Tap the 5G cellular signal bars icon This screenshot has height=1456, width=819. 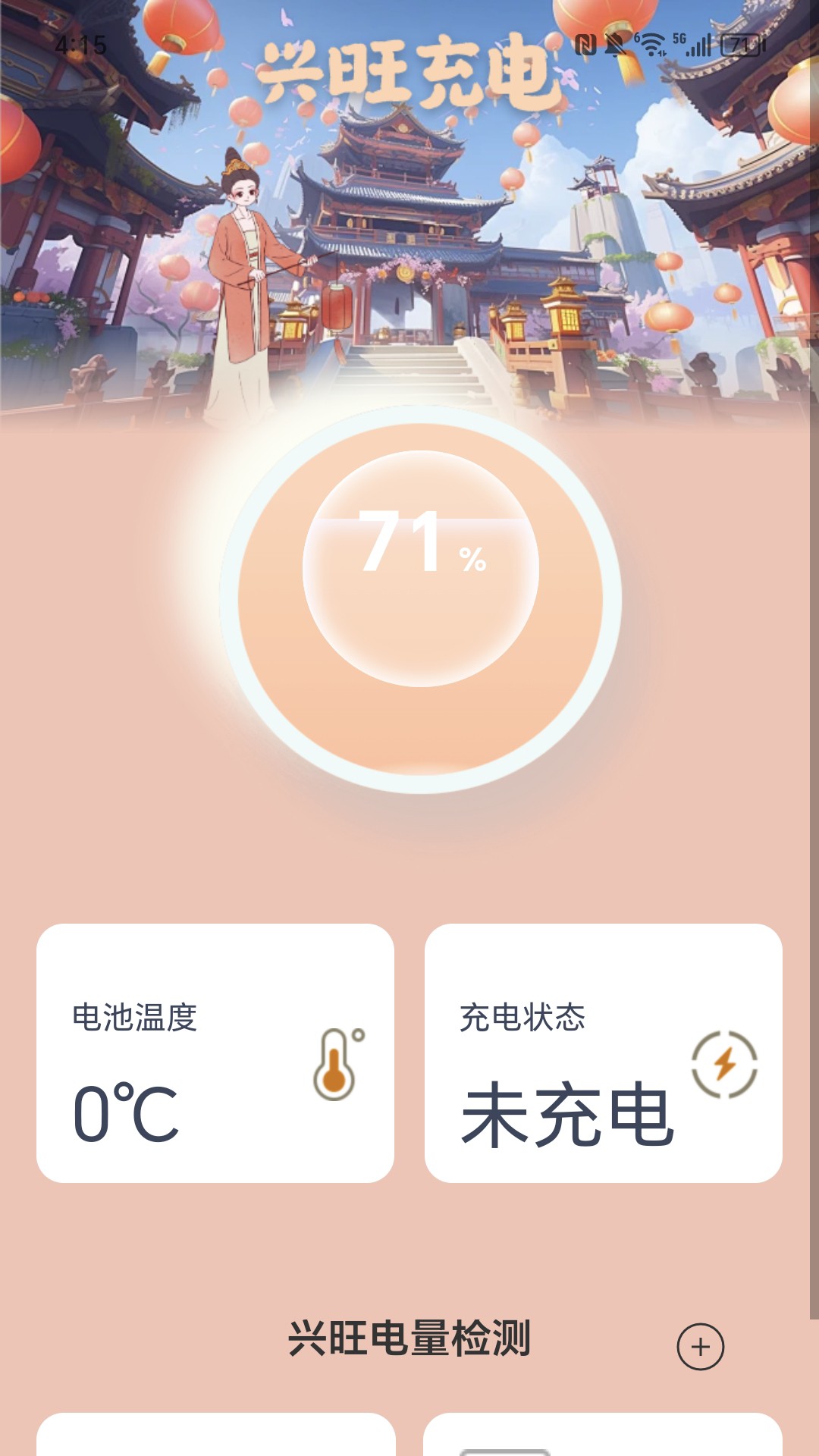coord(698,44)
